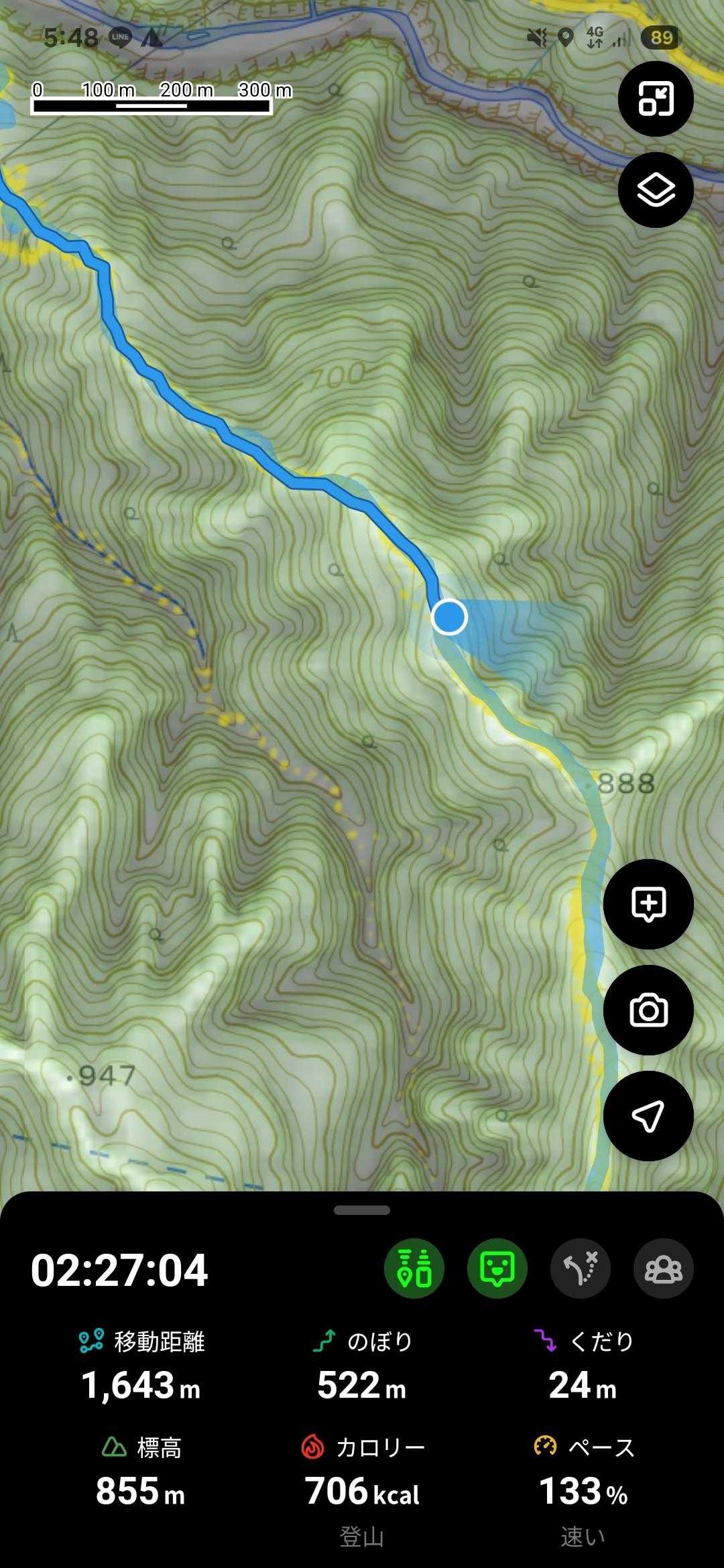Open the gray group members icon
Image resolution: width=724 pixels, height=1568 pixels.
[x=664, y=1268]
